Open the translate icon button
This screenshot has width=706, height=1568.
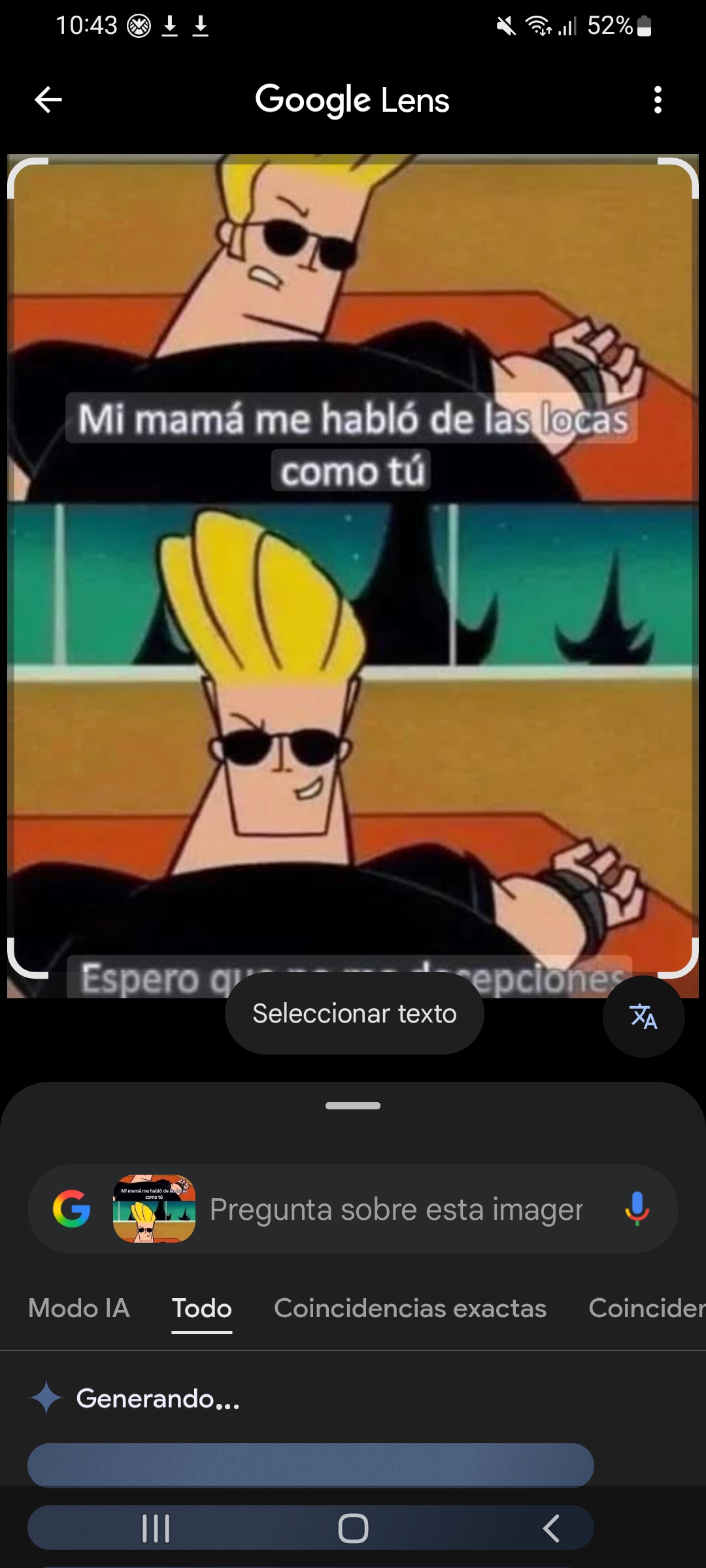[x=643, y=1017]
